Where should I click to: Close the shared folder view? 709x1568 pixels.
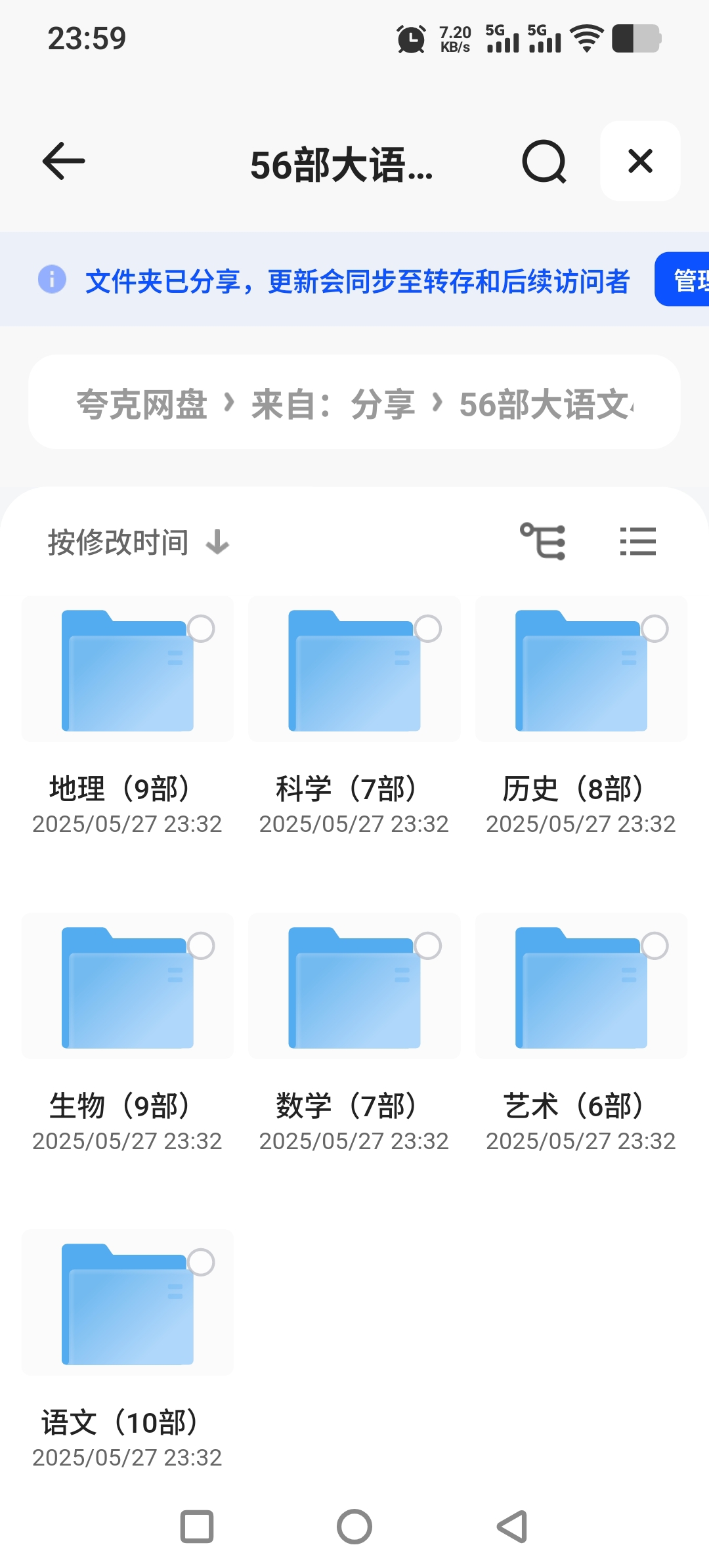click(640, 161)
